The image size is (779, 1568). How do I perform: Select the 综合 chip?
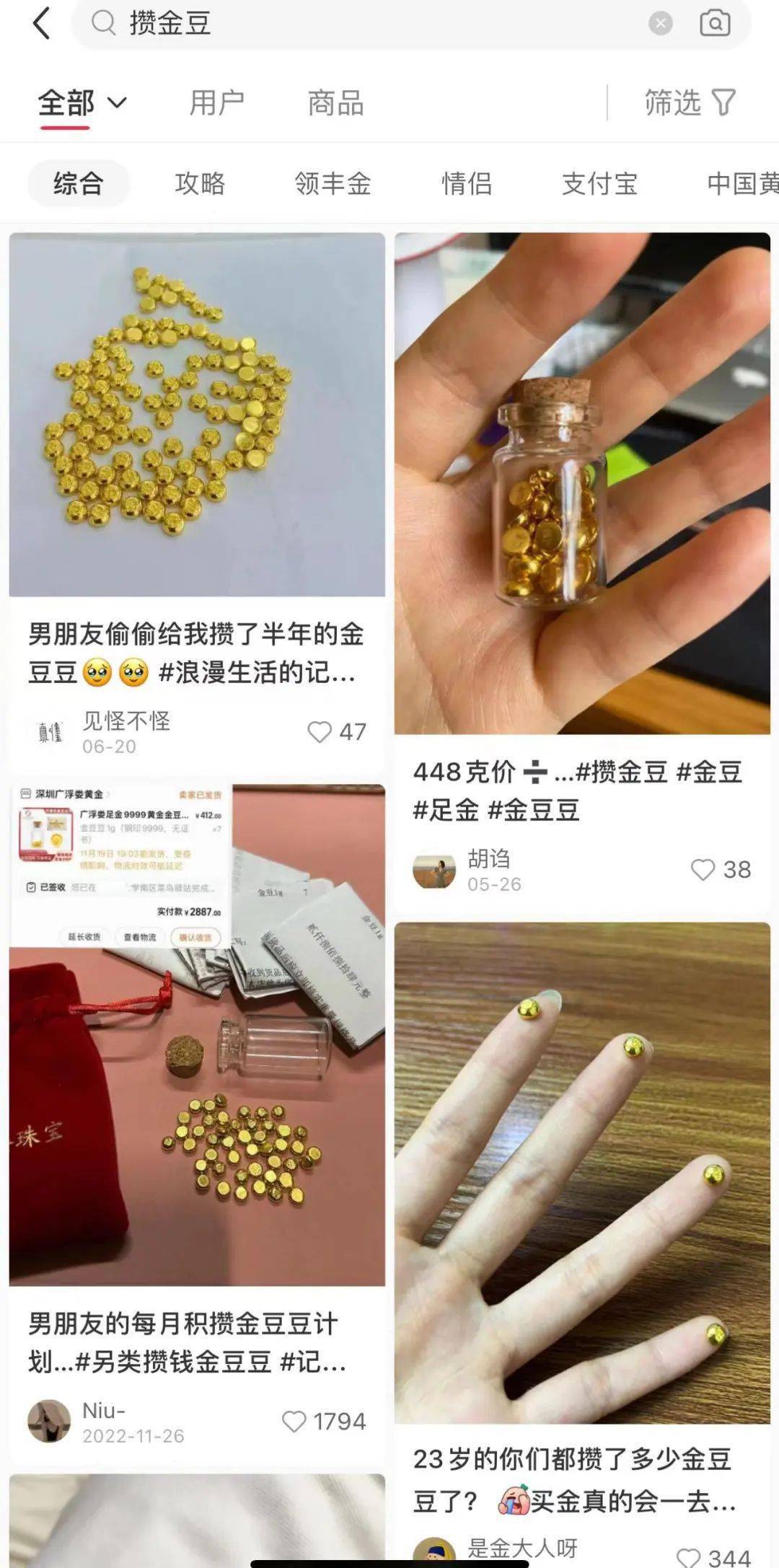(79, 183)
